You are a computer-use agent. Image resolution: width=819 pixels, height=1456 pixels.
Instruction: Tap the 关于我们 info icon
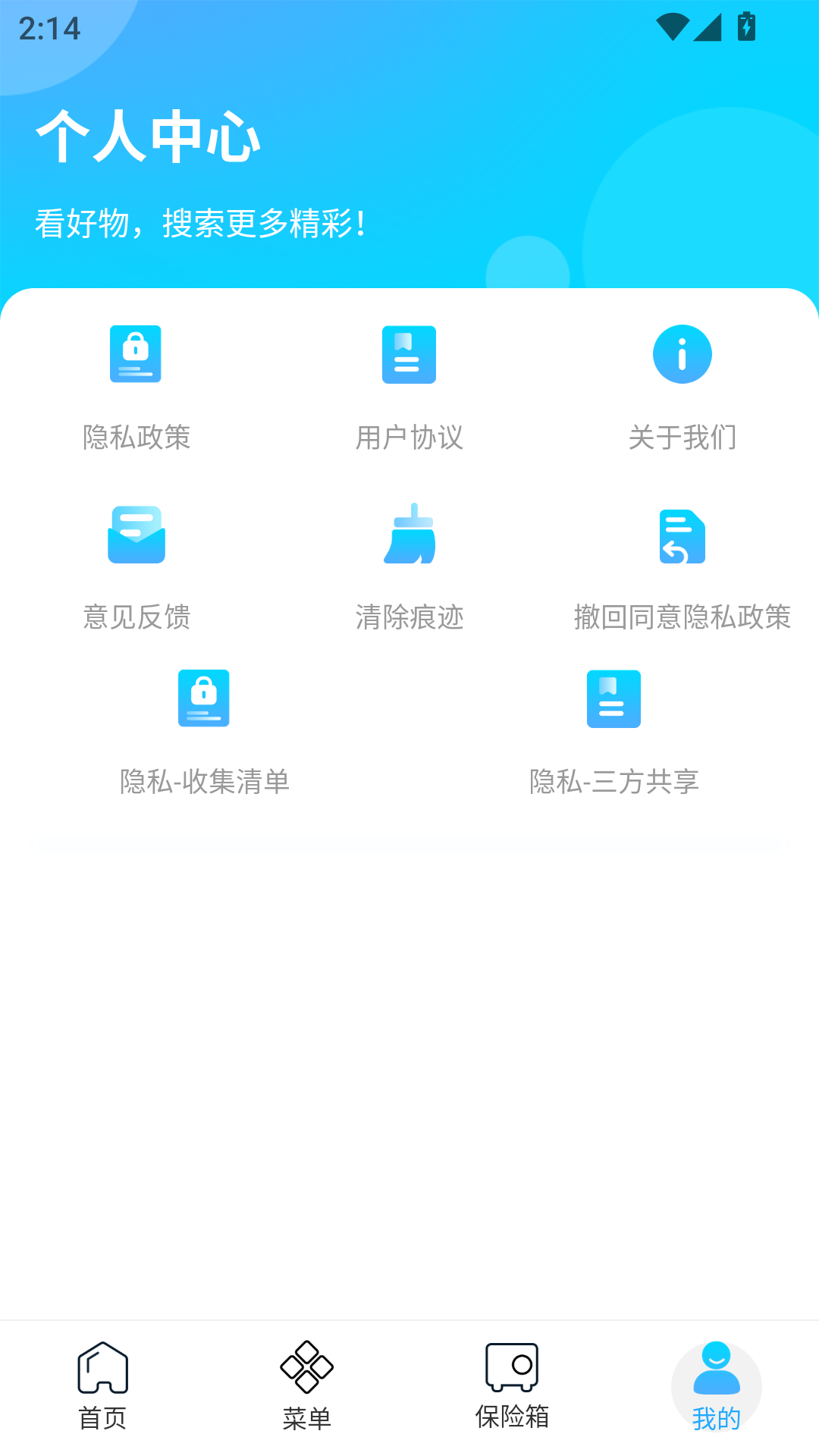(x=682, y=354)
